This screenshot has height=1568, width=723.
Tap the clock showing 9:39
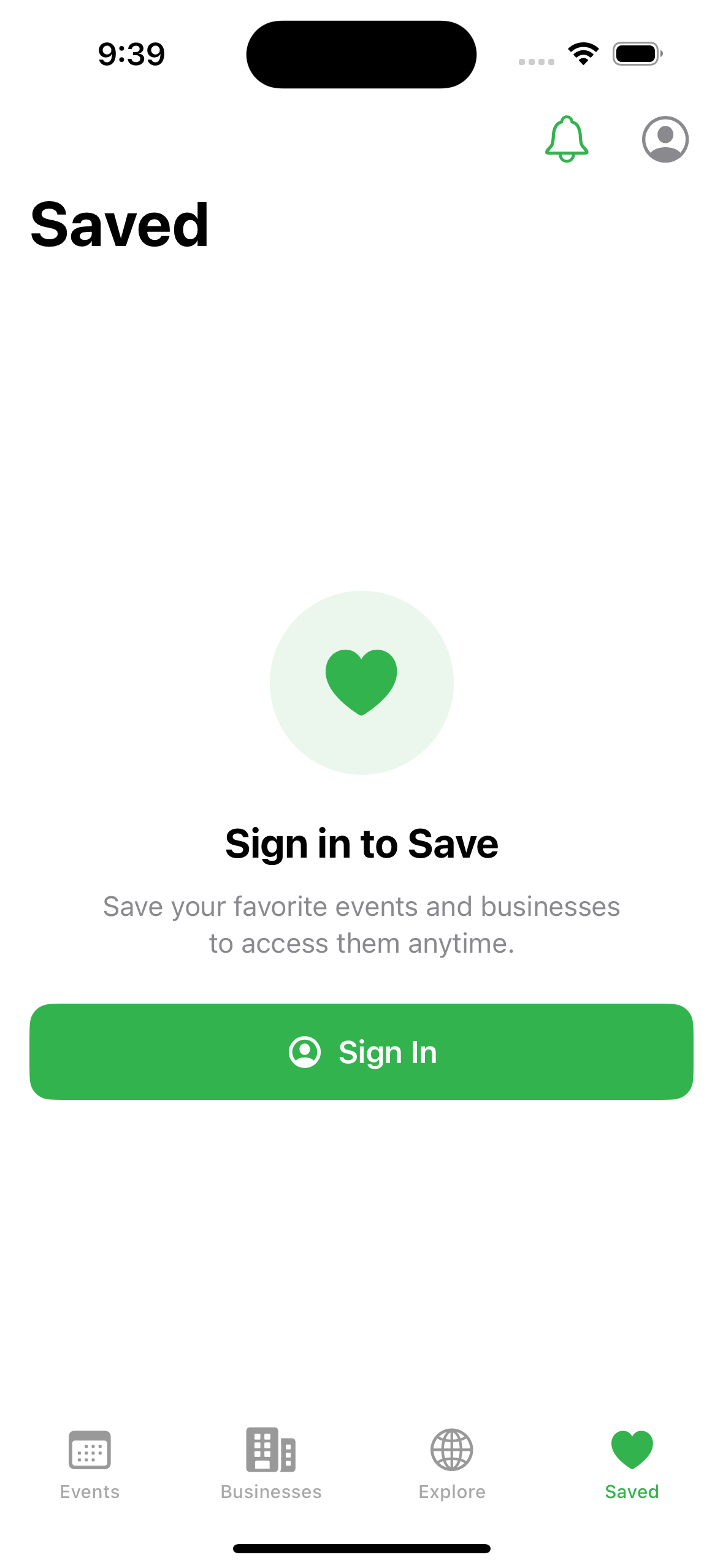tap(130, 53)
